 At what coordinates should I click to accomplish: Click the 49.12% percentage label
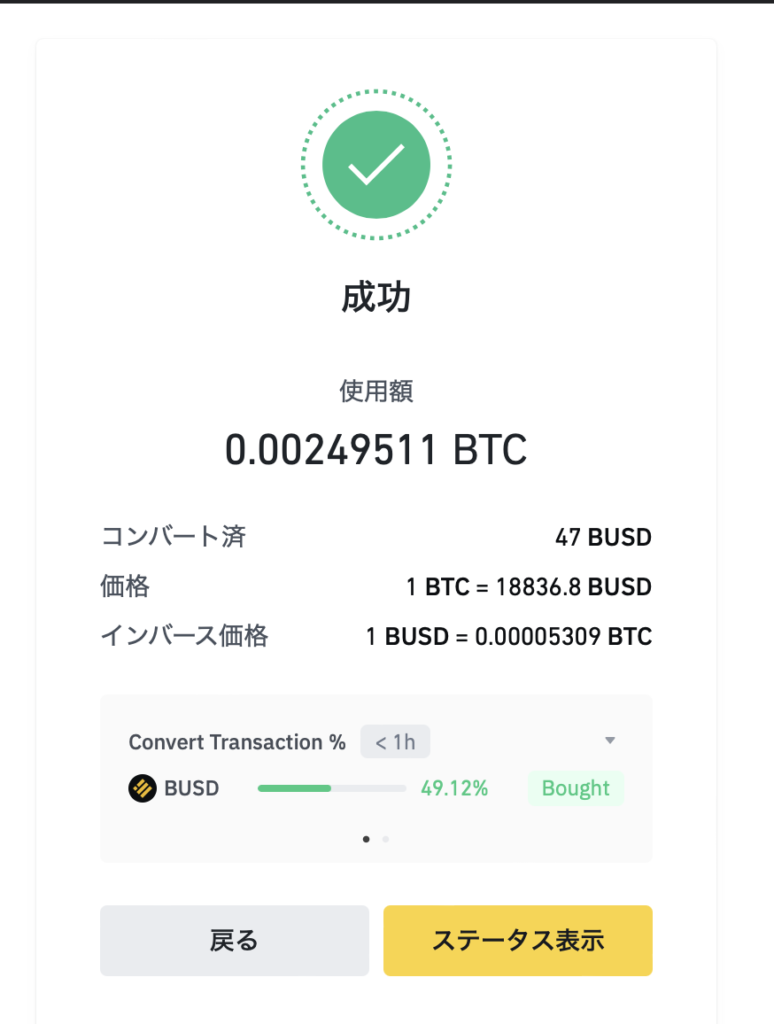click(456, 788)
